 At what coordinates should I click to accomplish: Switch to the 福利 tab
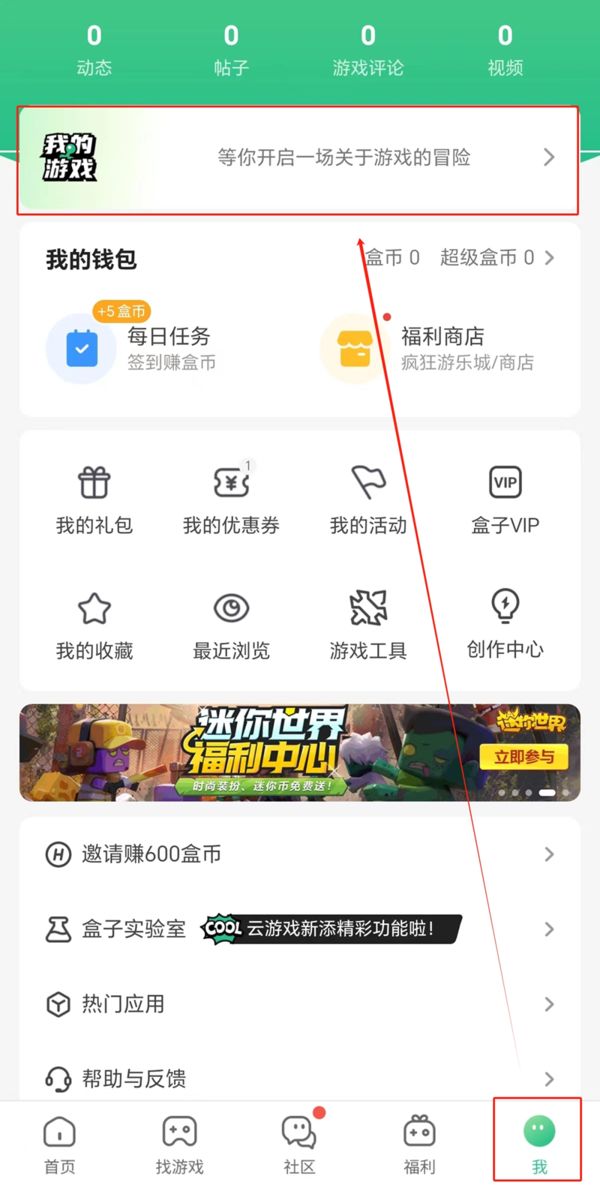pos(419,1144)
